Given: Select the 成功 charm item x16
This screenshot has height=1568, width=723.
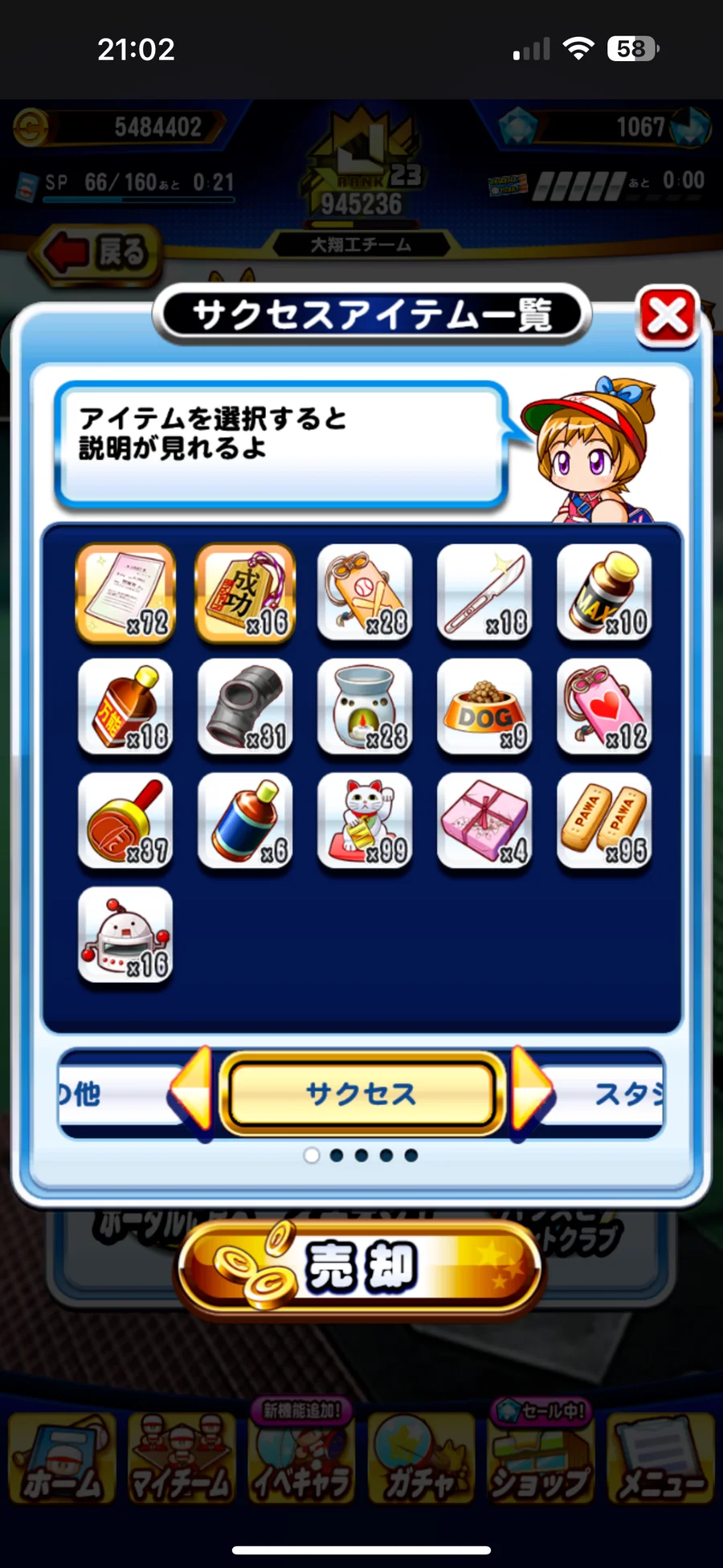Looking at the screenshot, I should pyautogui.click(x=245, y=592).
